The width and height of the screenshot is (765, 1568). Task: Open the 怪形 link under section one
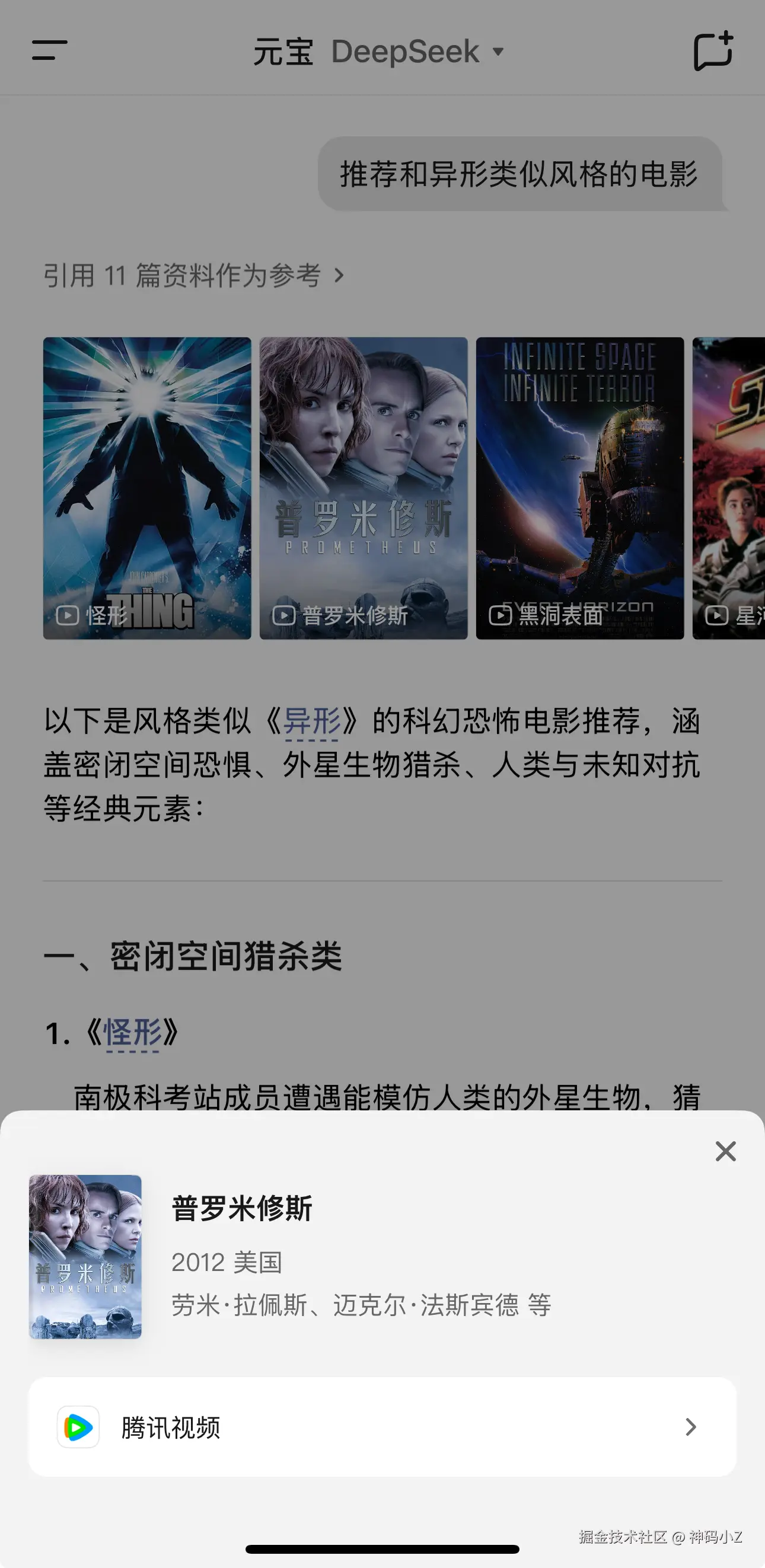(x=132, y=1032)
